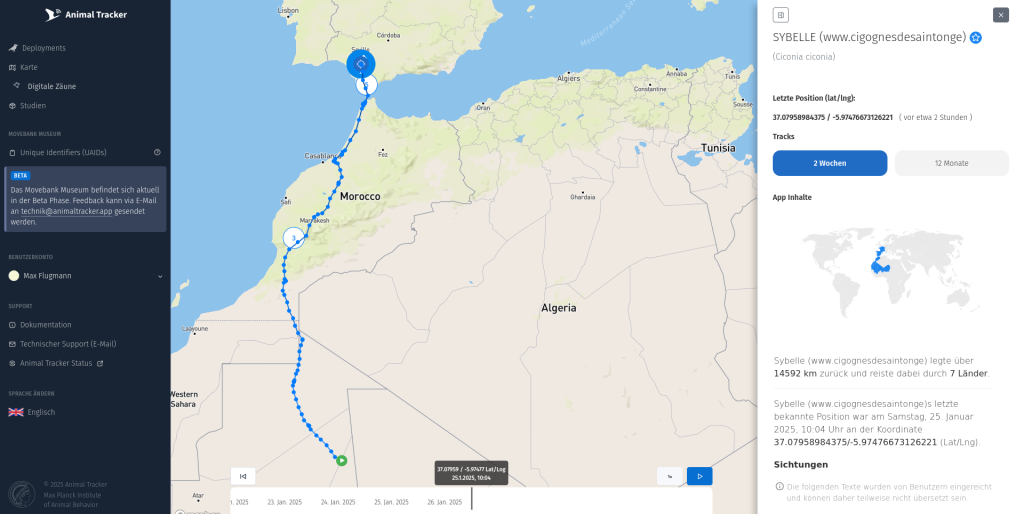Switch track range to 12 Monate
The height and width of the screenshot is (514, 1024).
click(951, 163)
